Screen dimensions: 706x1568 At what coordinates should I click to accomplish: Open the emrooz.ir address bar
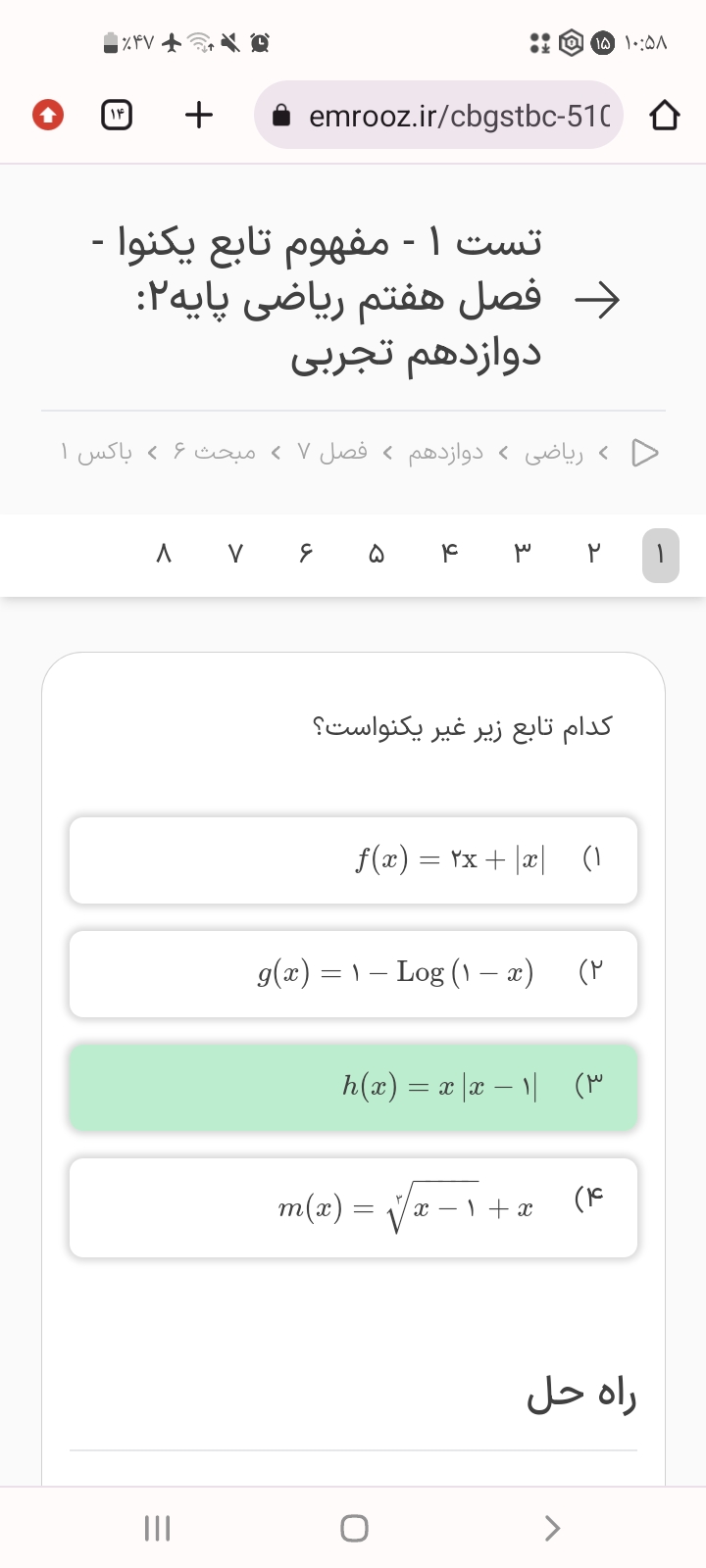pyautogui.click(x=438, y=116)
